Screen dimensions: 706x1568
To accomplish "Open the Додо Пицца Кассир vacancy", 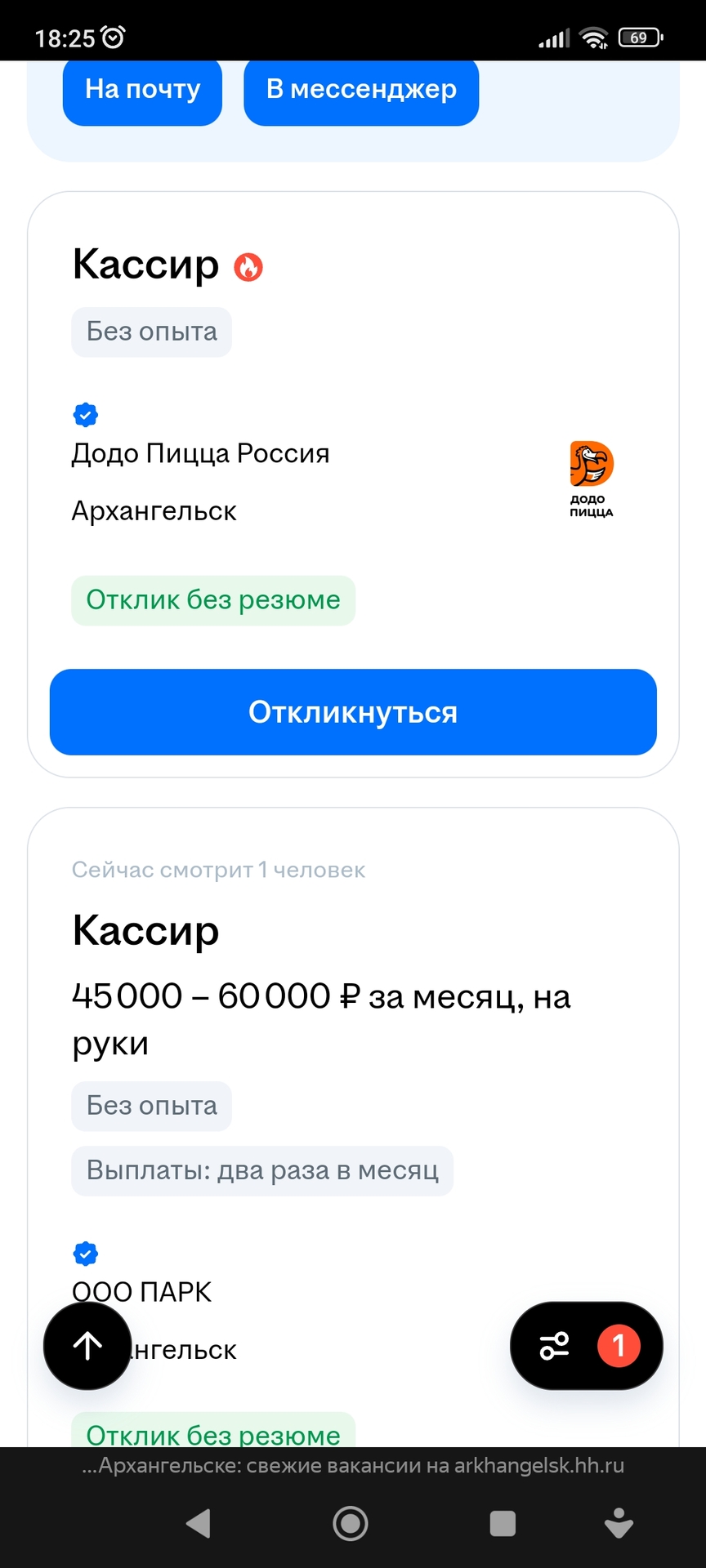I will [145, 265].
